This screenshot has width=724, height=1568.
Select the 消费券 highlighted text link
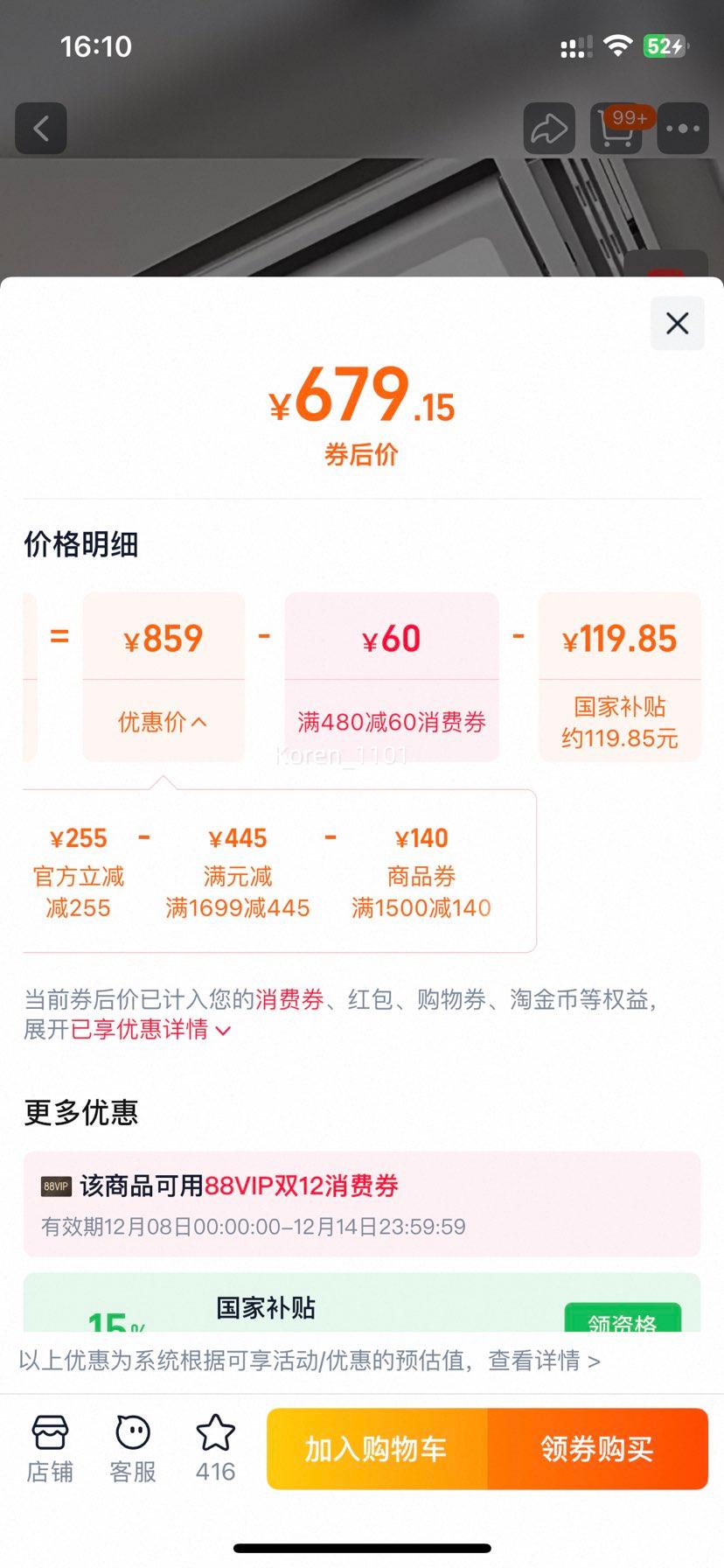click(x=289, y=998)
